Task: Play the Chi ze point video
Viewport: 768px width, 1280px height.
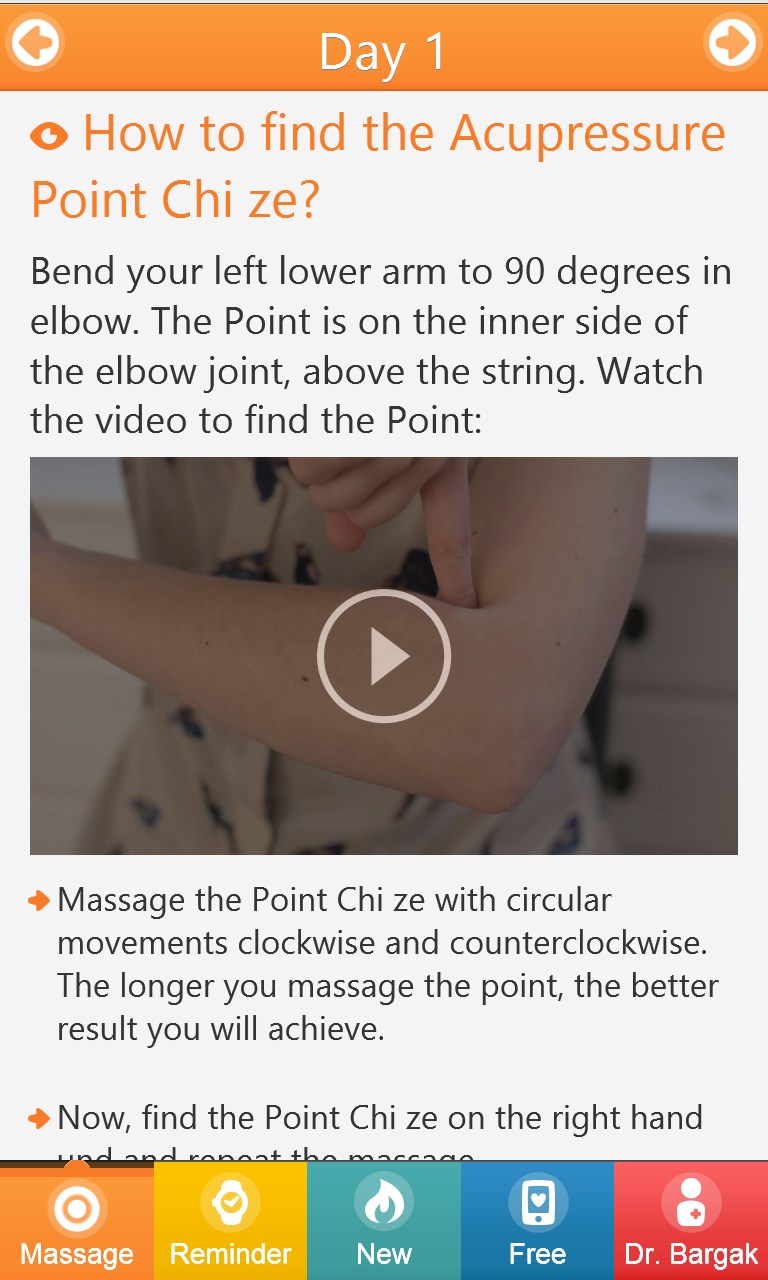Action: (384, 656)
